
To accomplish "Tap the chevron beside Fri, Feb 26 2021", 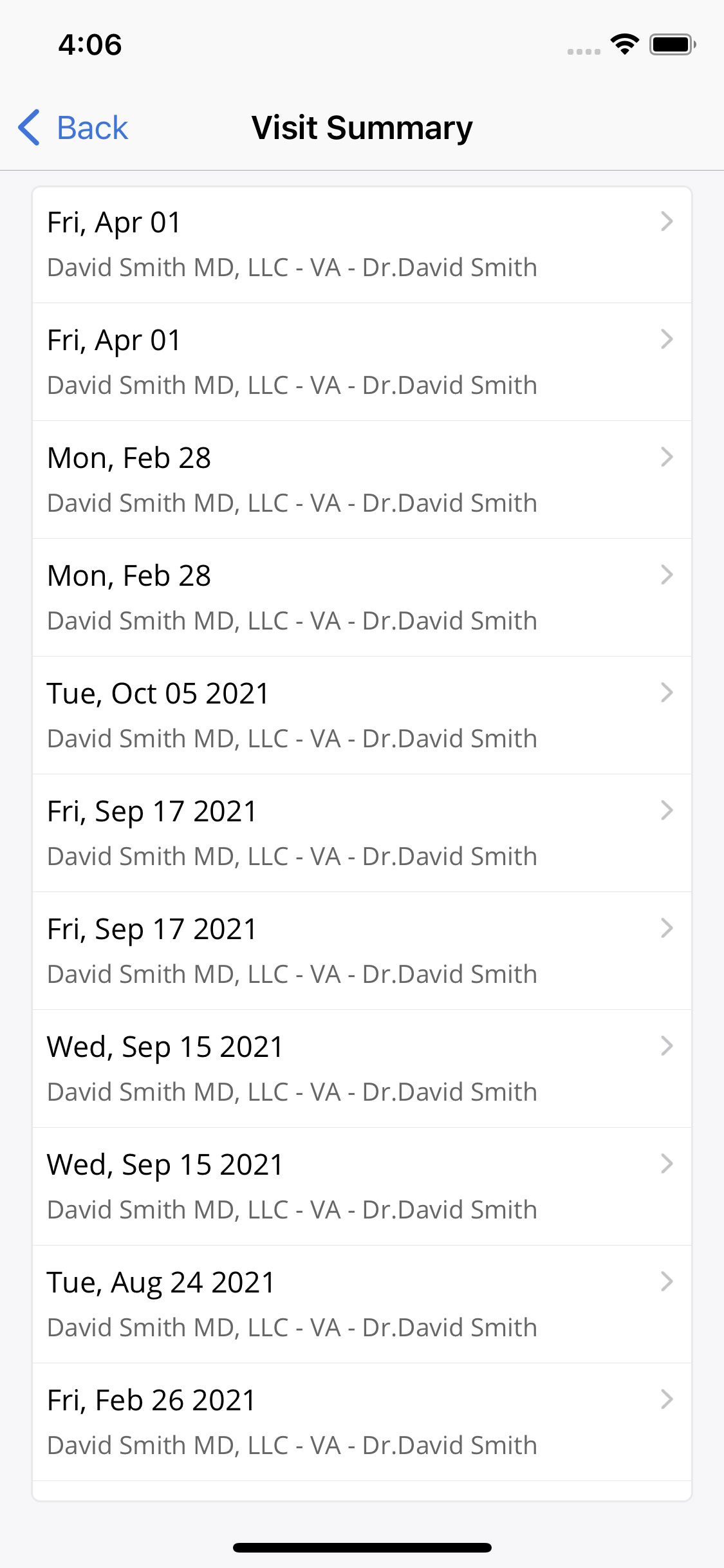I will pyautogui.click(x=667, y=1399).
